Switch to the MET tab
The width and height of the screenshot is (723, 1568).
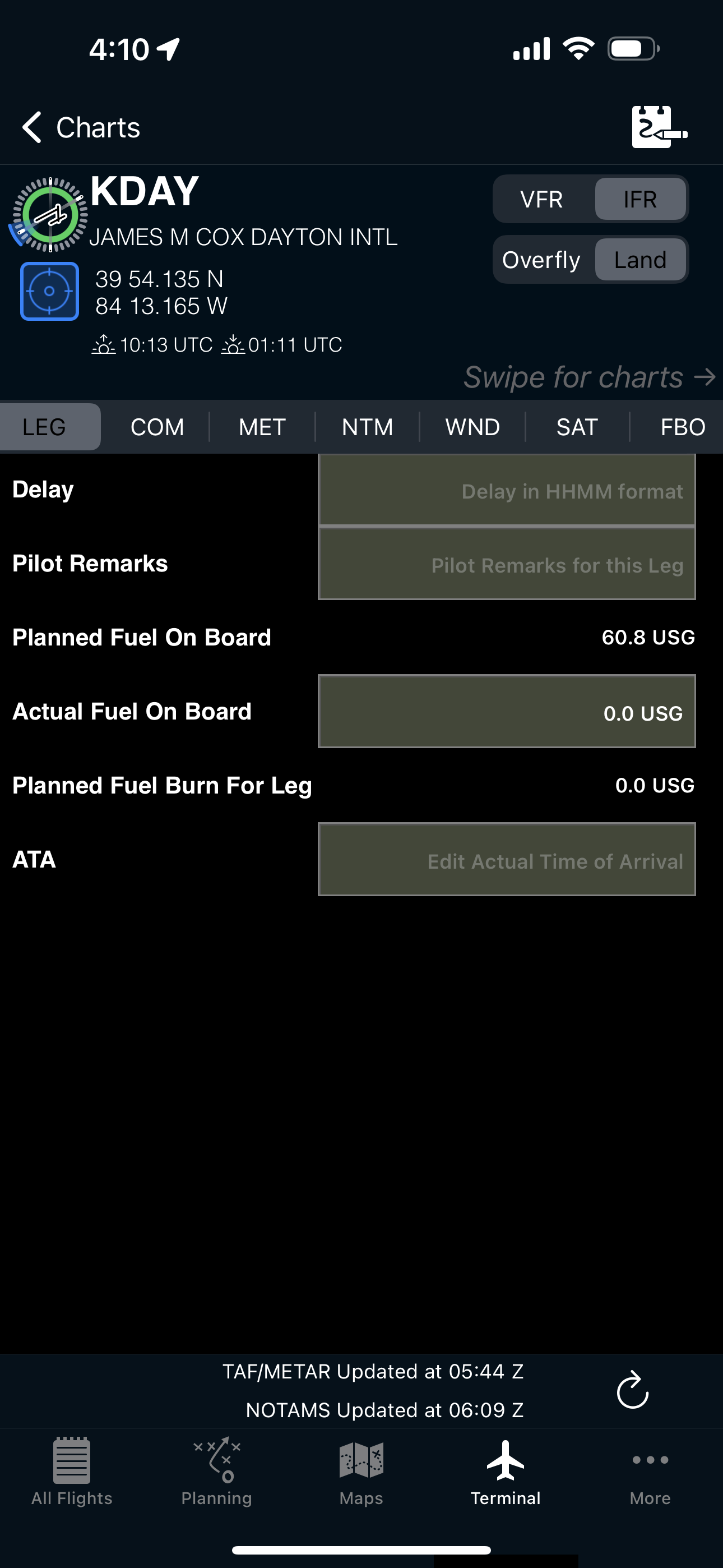coord(262,427)
